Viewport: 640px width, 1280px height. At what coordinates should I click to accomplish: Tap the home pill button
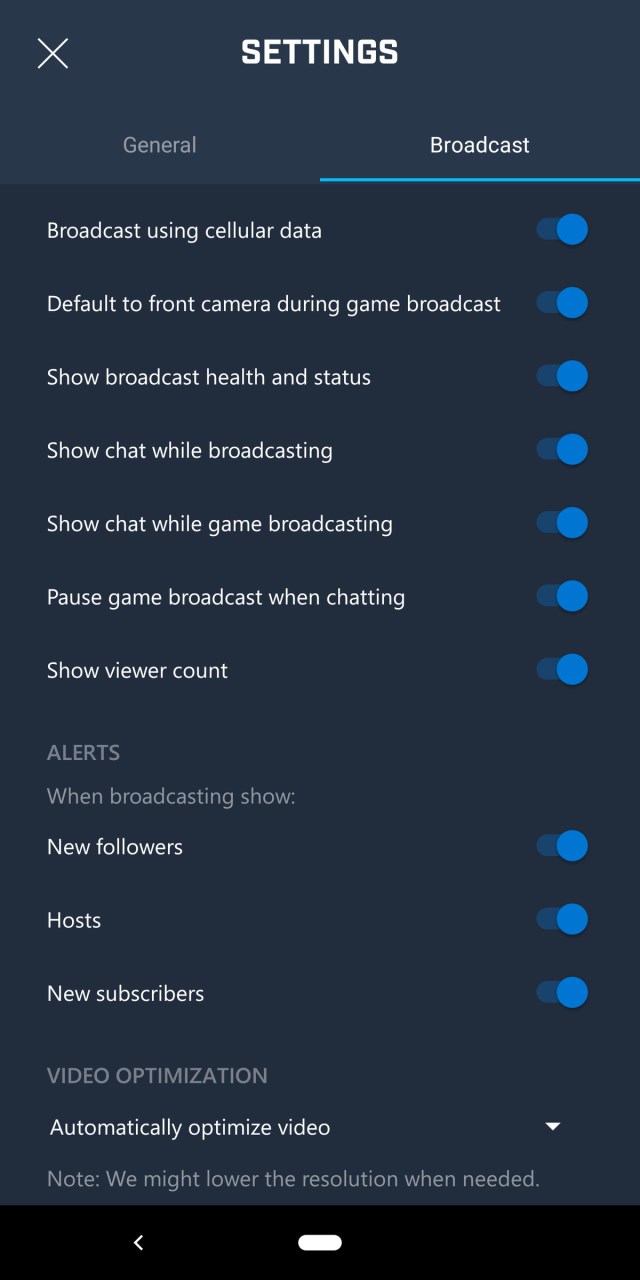[x=320, y=1242]
